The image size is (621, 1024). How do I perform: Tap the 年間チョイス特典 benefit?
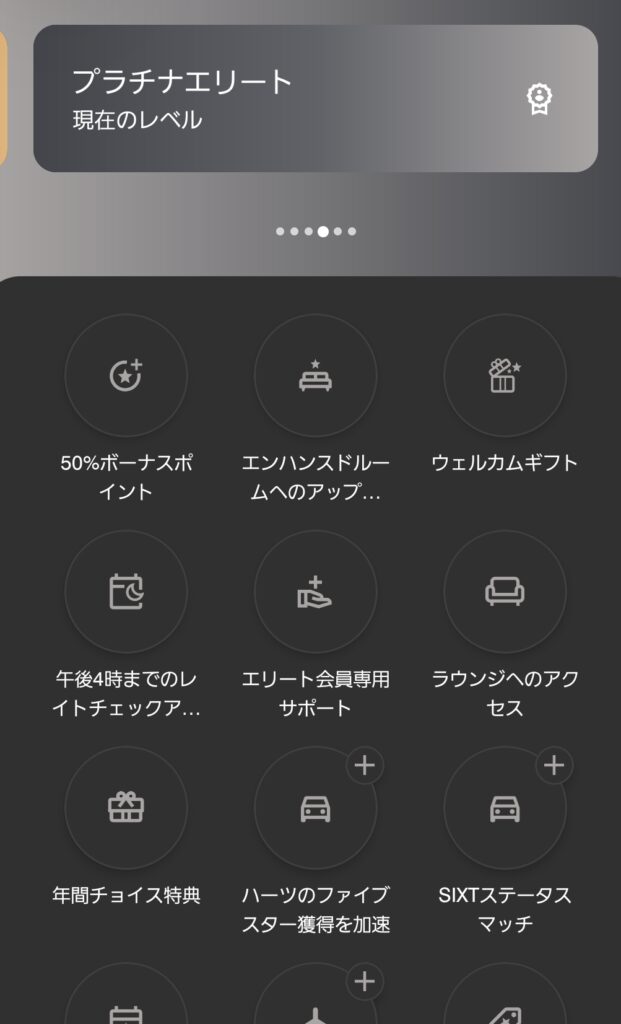point(126,808)
